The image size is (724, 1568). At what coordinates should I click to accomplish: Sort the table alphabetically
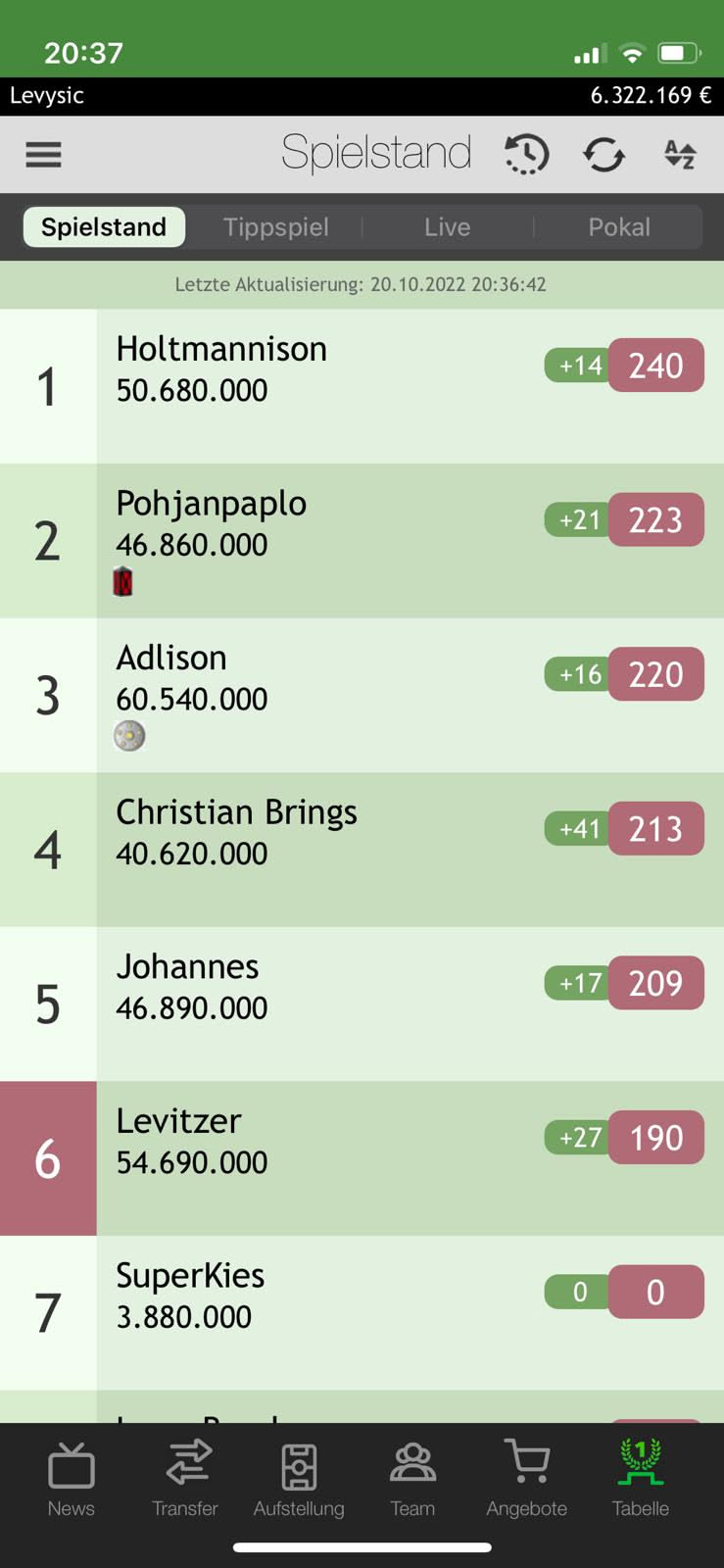pos(679,154)
